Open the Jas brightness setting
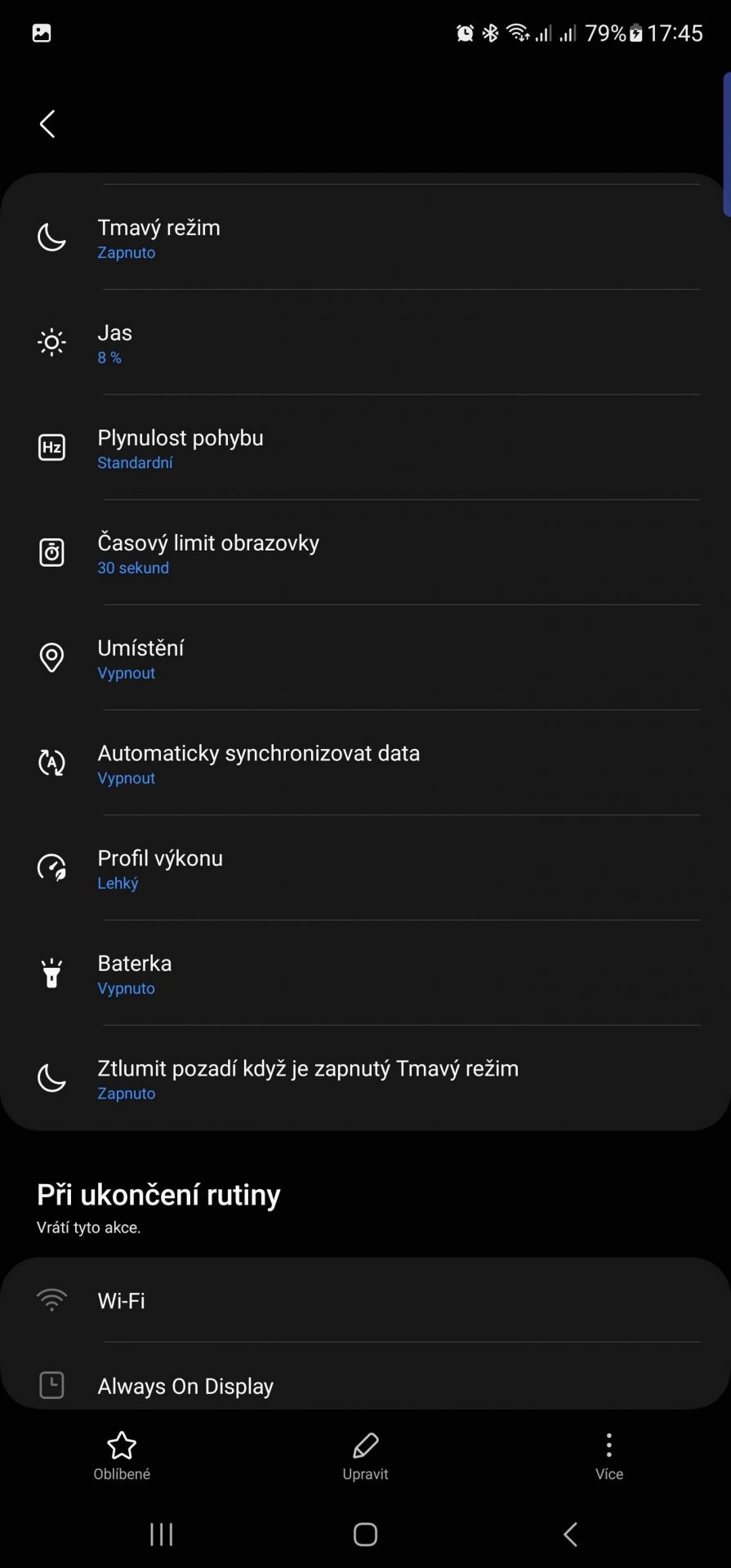The height and width of the screenshot is (1568, 731). 365,342
